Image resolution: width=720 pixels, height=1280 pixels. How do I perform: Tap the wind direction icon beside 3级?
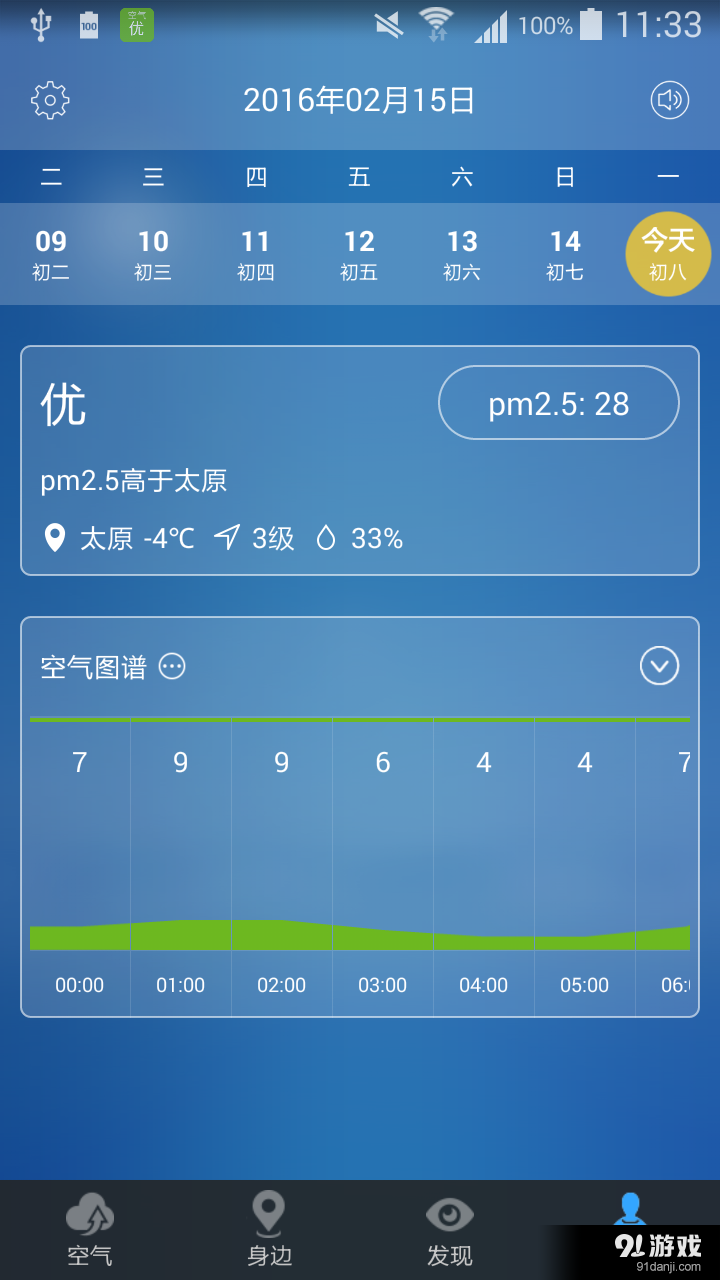(225, 538)
